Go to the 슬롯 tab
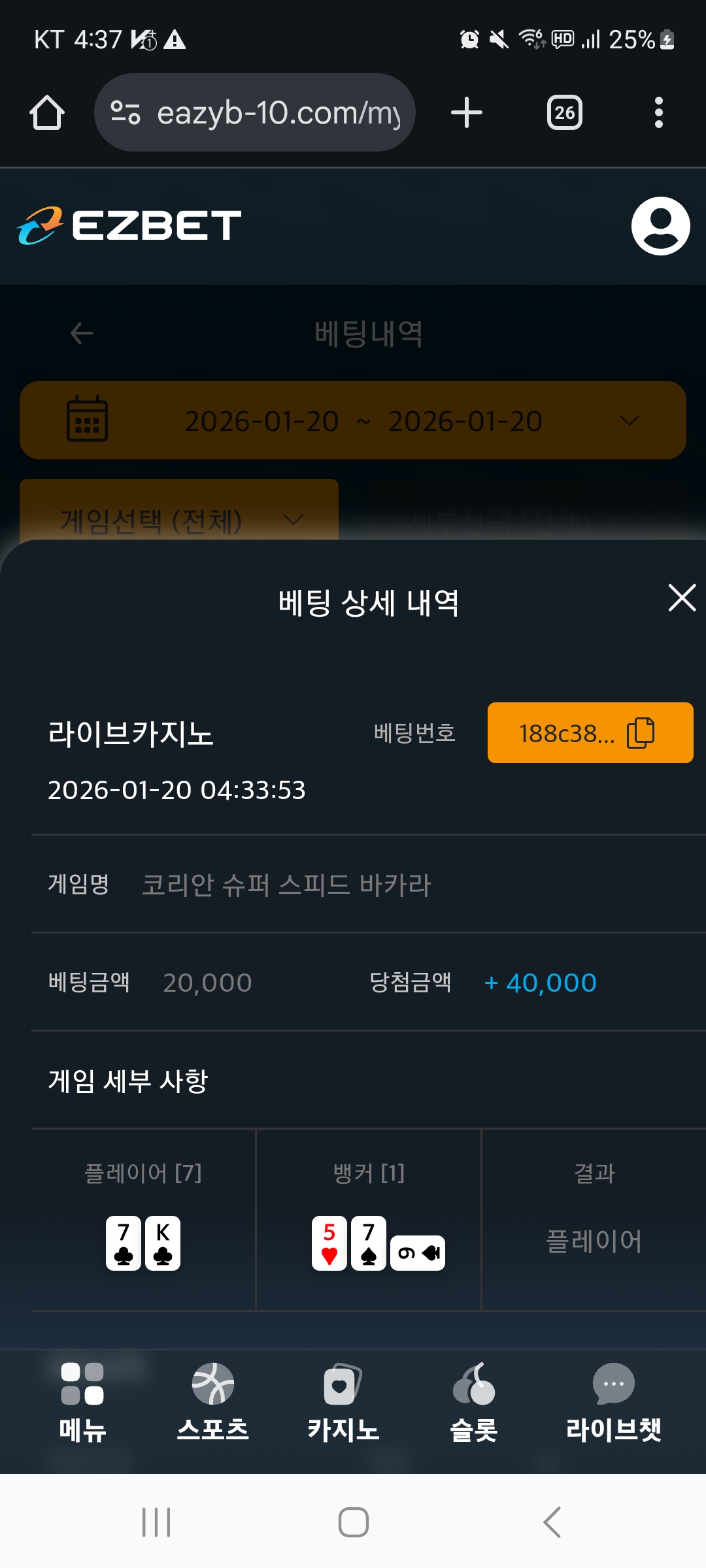The image size is (706, 1568). coord(474,1401)
